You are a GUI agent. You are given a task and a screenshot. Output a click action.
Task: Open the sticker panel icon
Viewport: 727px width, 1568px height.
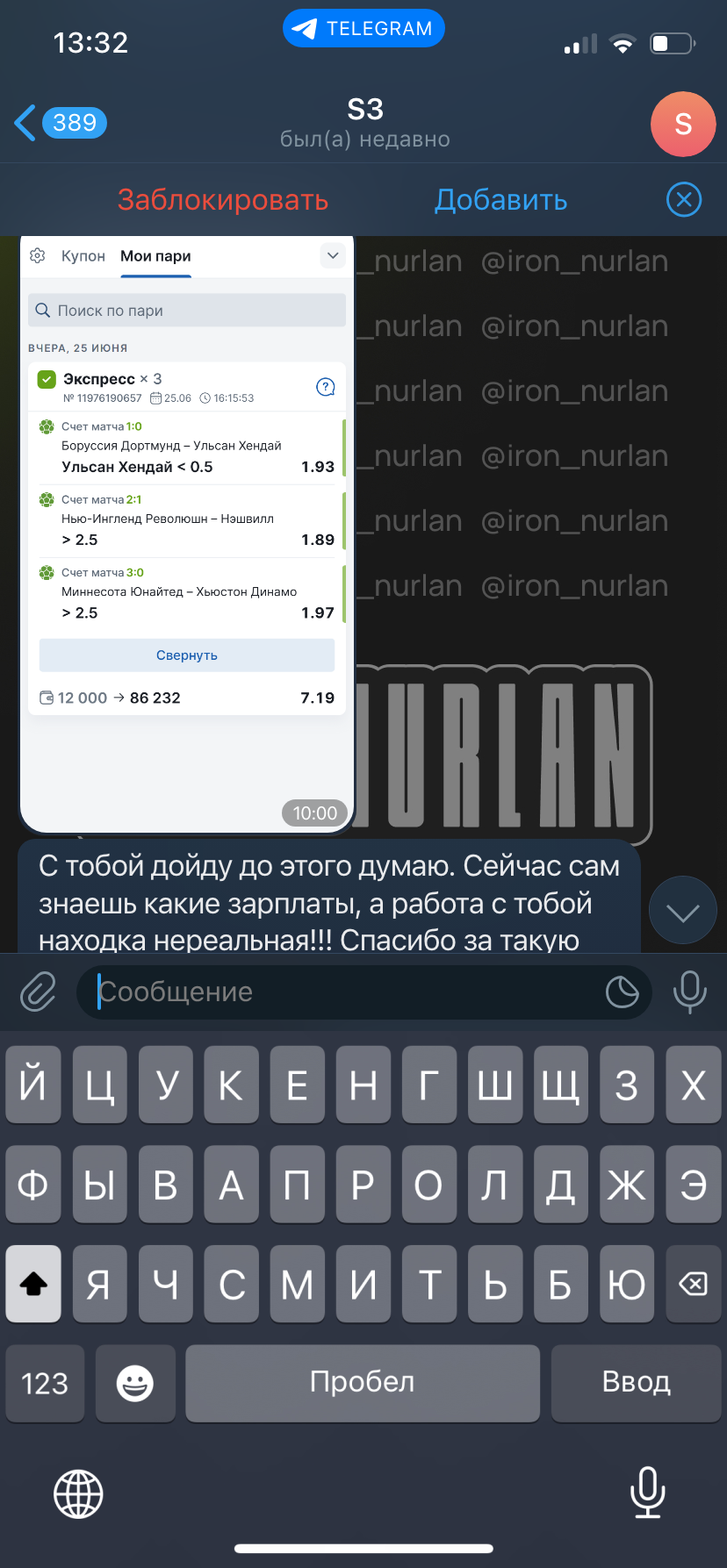623,992
